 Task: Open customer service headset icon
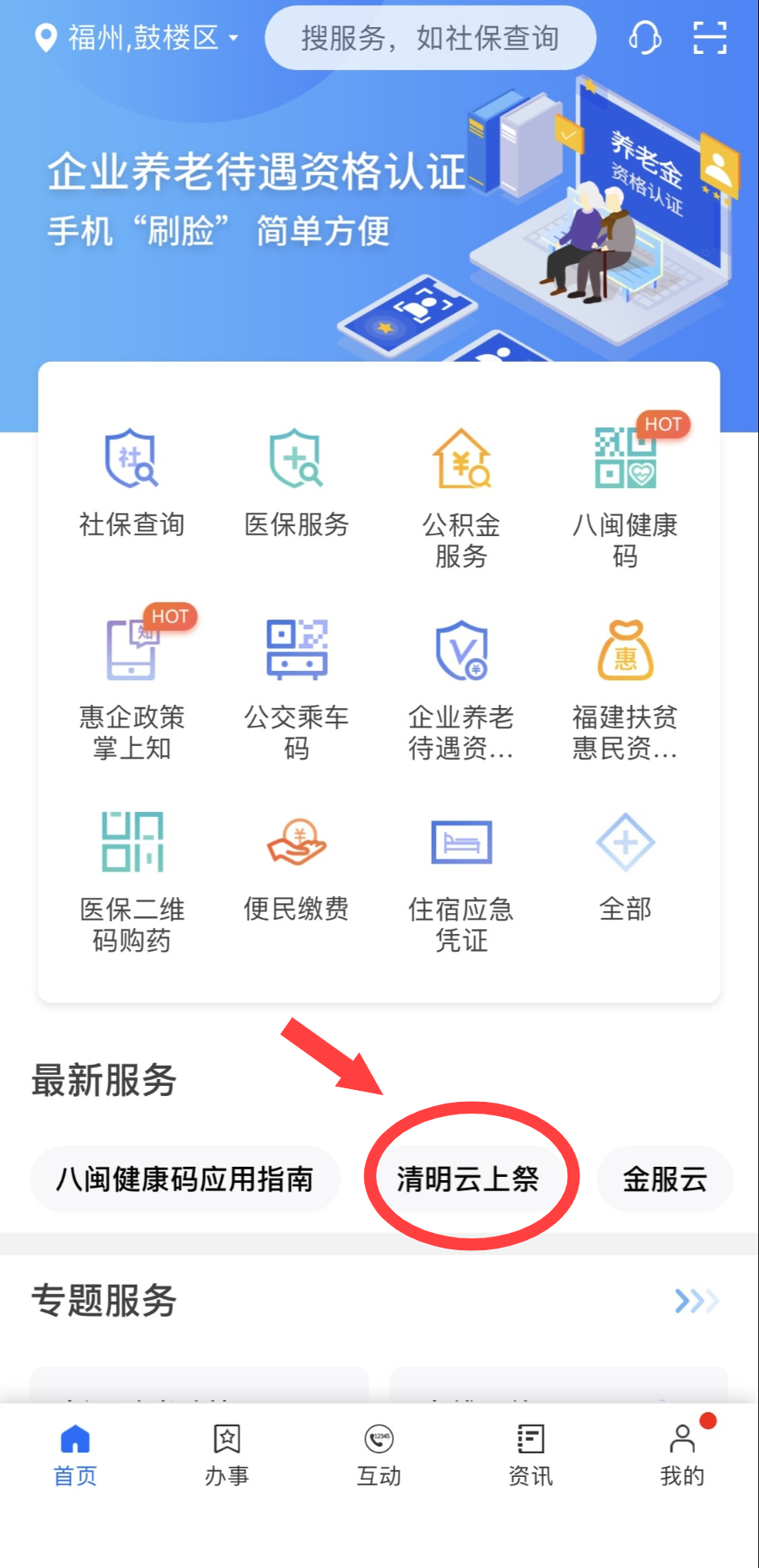pyautogui.click(x=644, y=38)
